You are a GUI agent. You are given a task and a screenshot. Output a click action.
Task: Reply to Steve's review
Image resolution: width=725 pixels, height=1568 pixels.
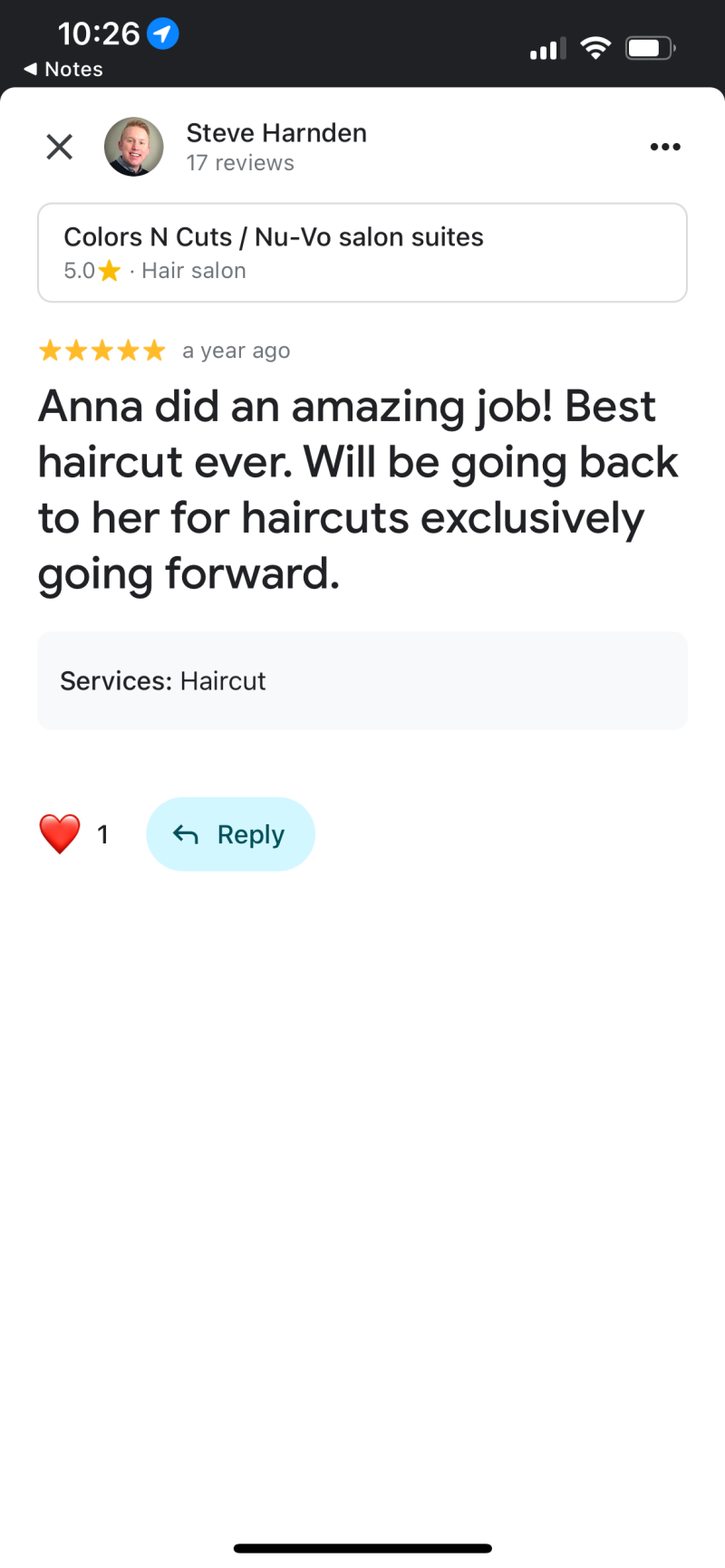point(230,834)
